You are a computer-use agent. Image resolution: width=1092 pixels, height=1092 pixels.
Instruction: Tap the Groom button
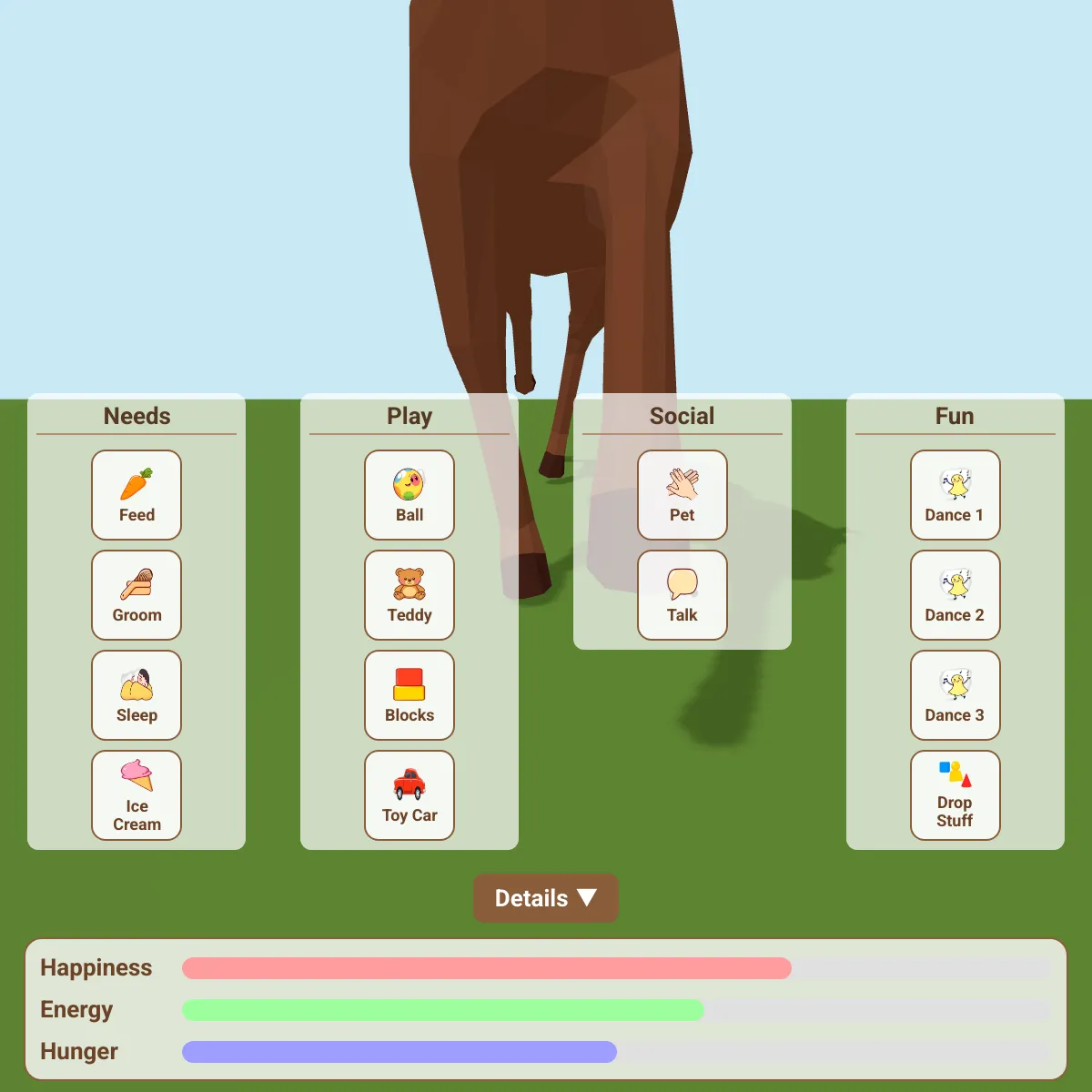[136, 595]
